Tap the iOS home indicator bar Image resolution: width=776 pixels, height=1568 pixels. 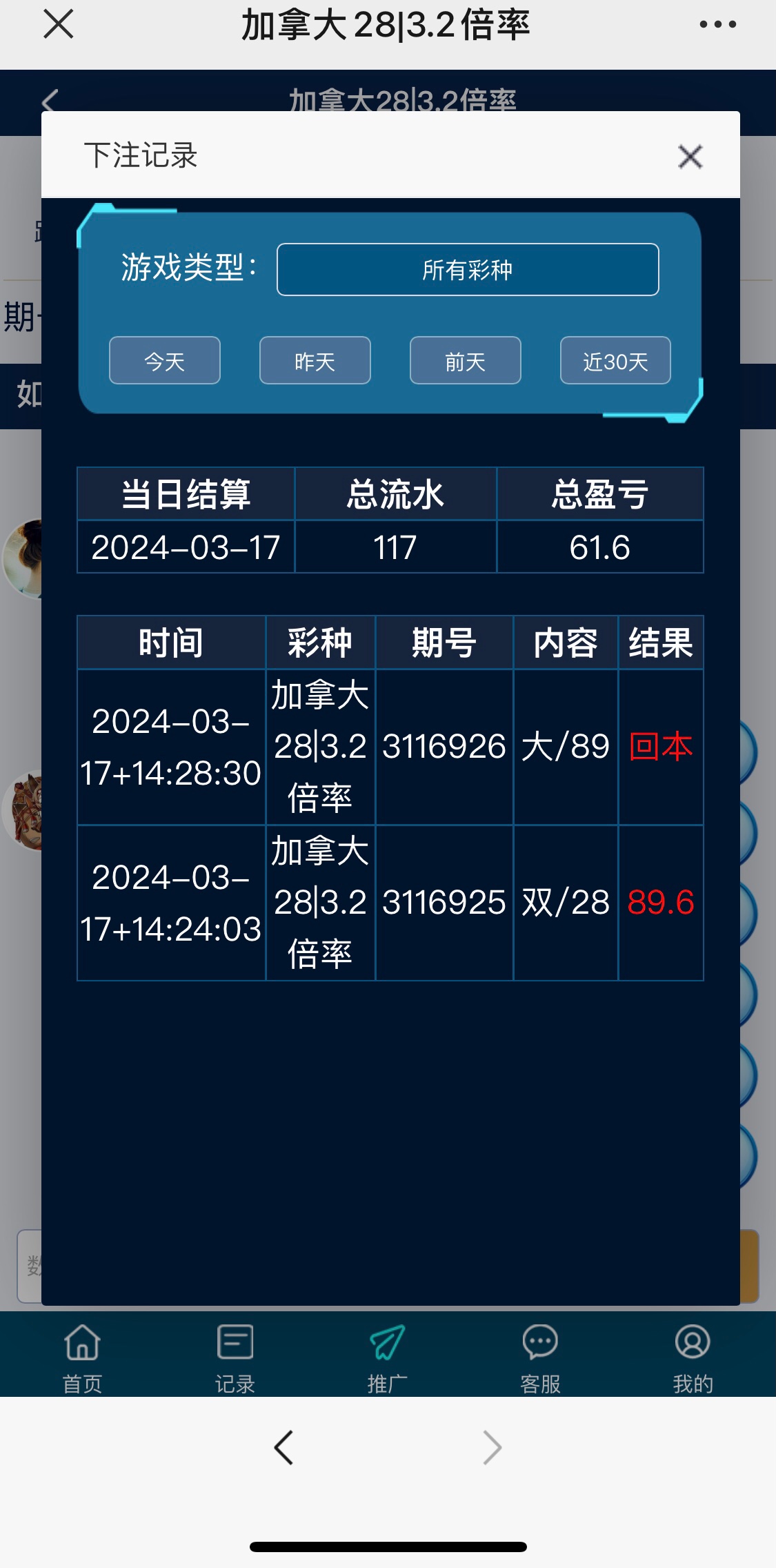(x=388, y=1546)
